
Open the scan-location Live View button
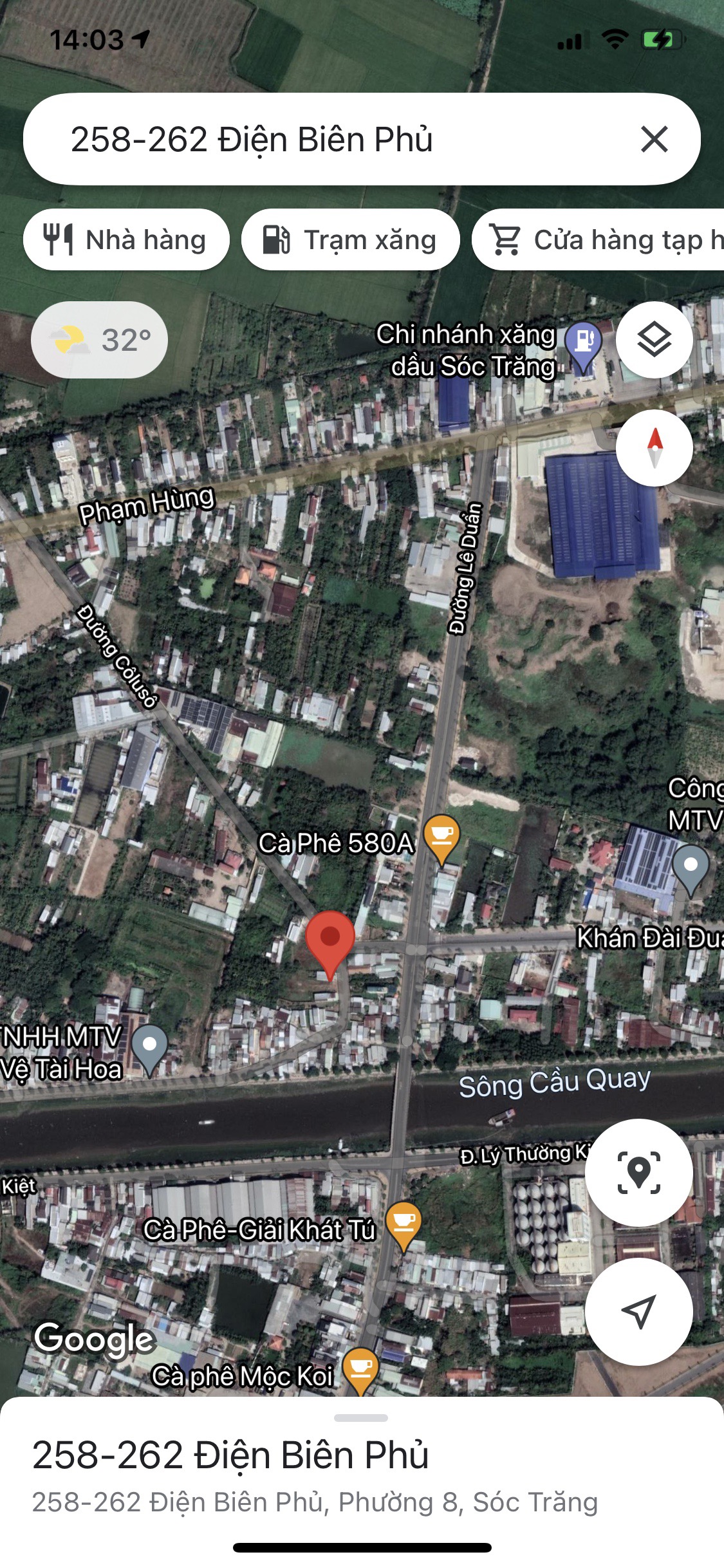[638, 1173]
